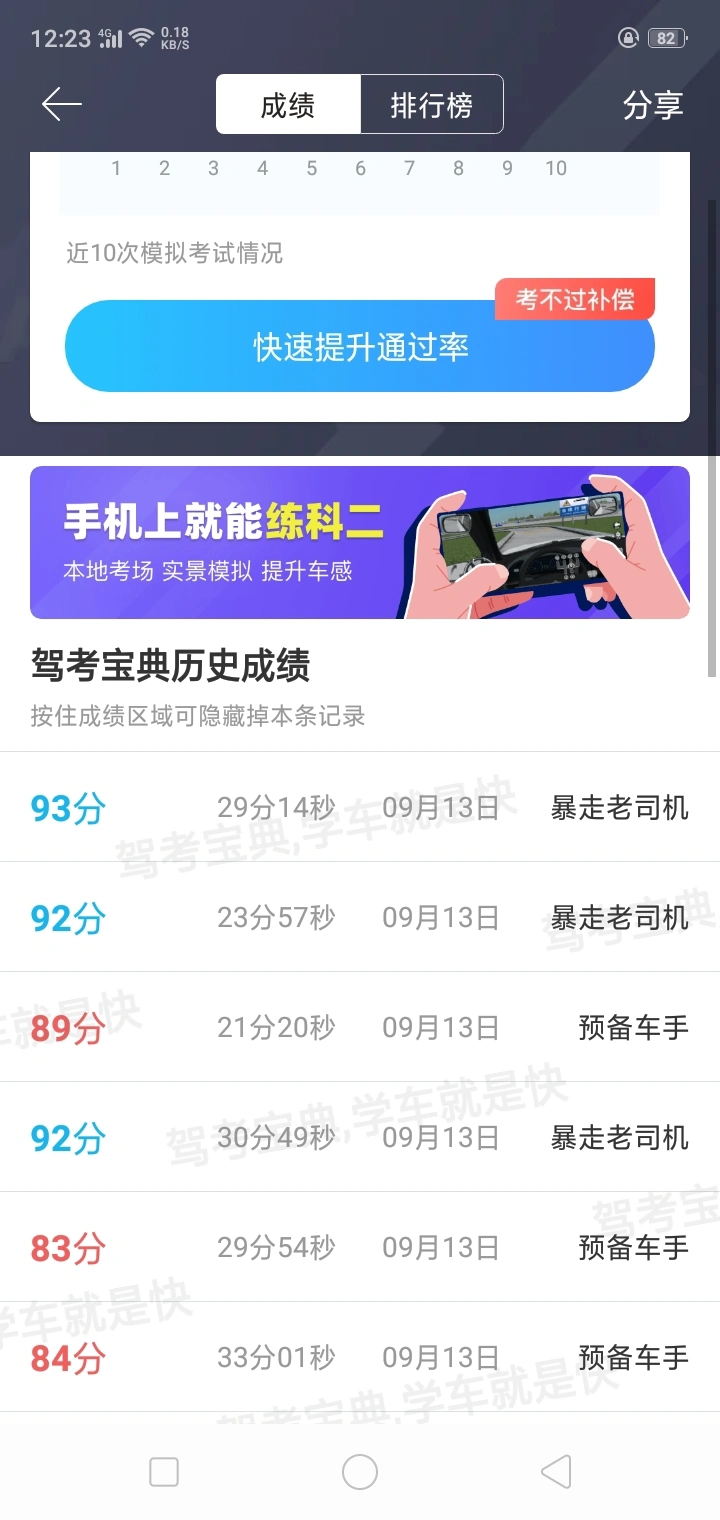
Task: Open the 93分 score record
Action: (360, 807)
